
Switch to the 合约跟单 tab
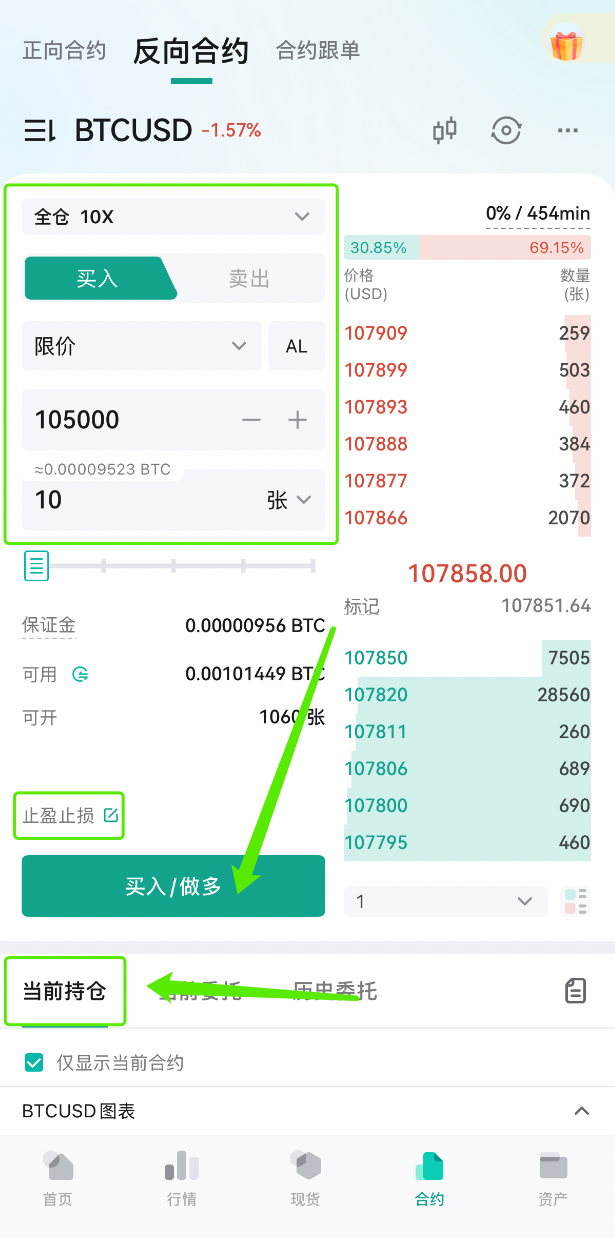[x=318, y=51]
